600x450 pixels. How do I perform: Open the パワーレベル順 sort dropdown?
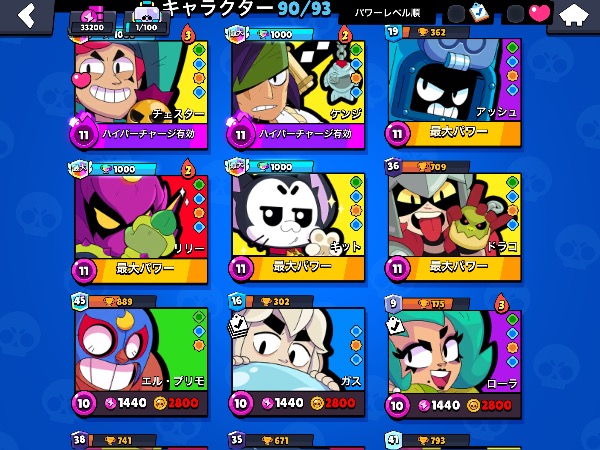[396, 13]
